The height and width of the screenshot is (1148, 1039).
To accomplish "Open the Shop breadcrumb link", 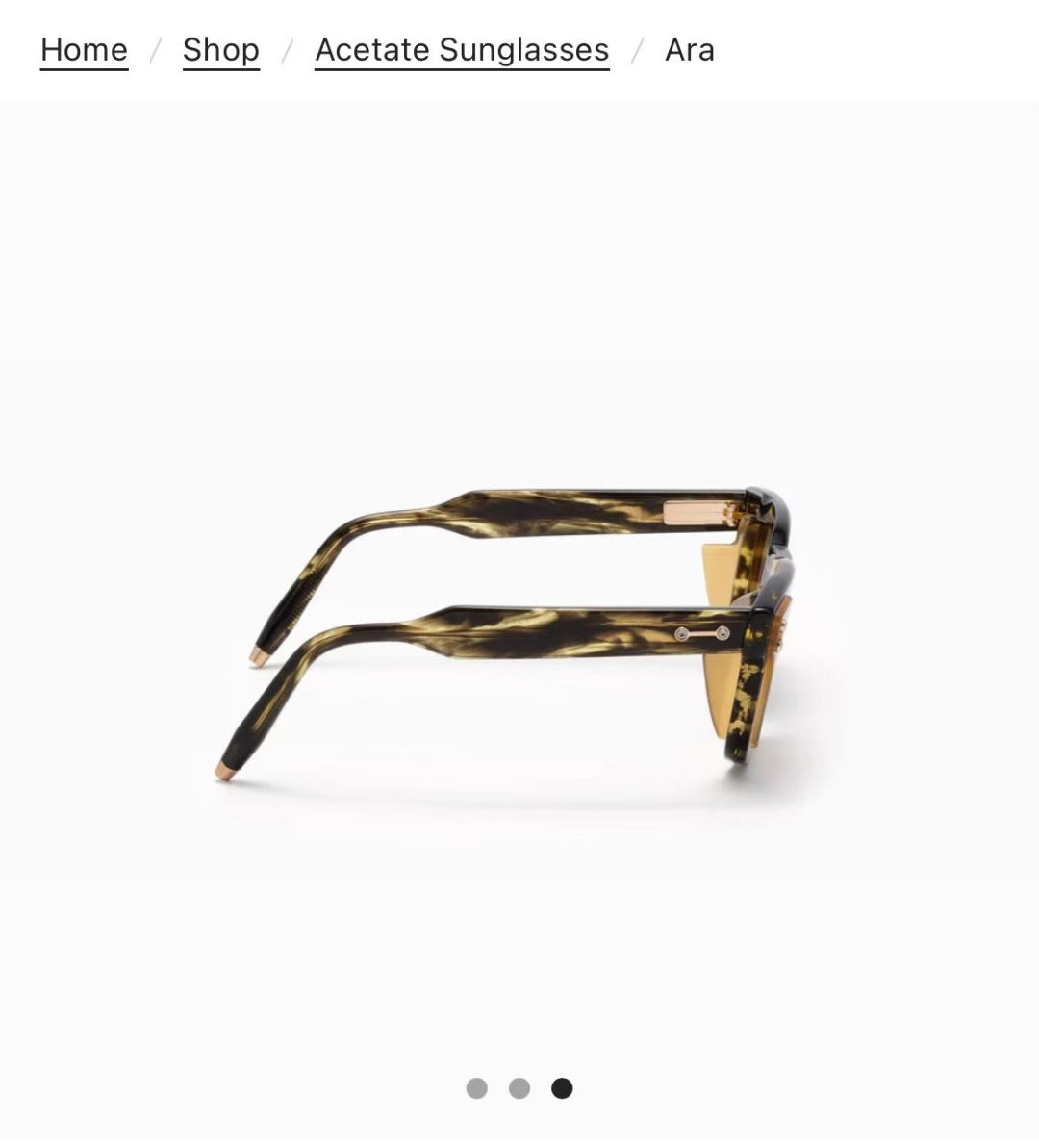I will pyautogui.click(x=220, y=50).
